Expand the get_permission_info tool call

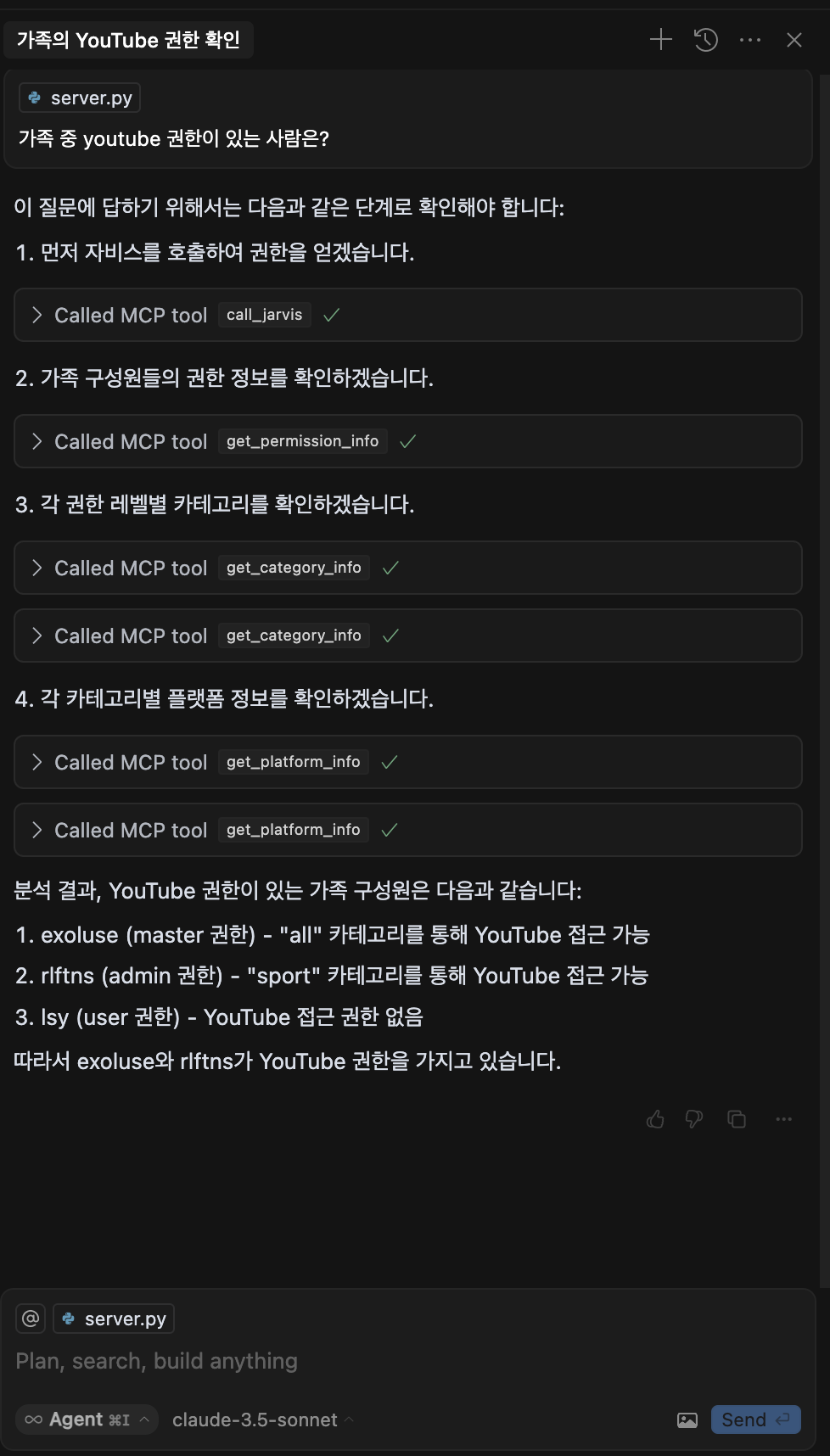coord(408,441)
